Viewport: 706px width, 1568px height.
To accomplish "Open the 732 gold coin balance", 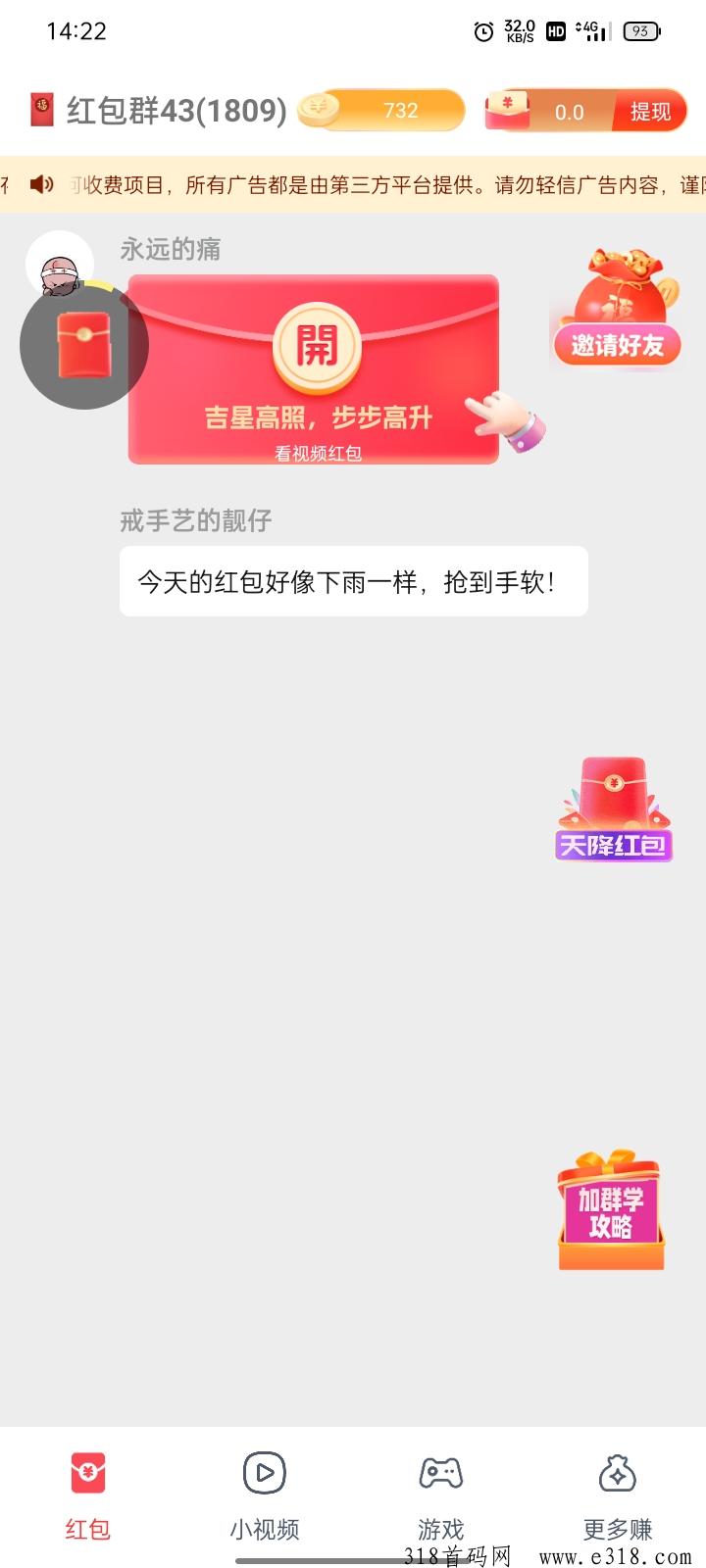I will pyautogui.click(x=381, y=110).
